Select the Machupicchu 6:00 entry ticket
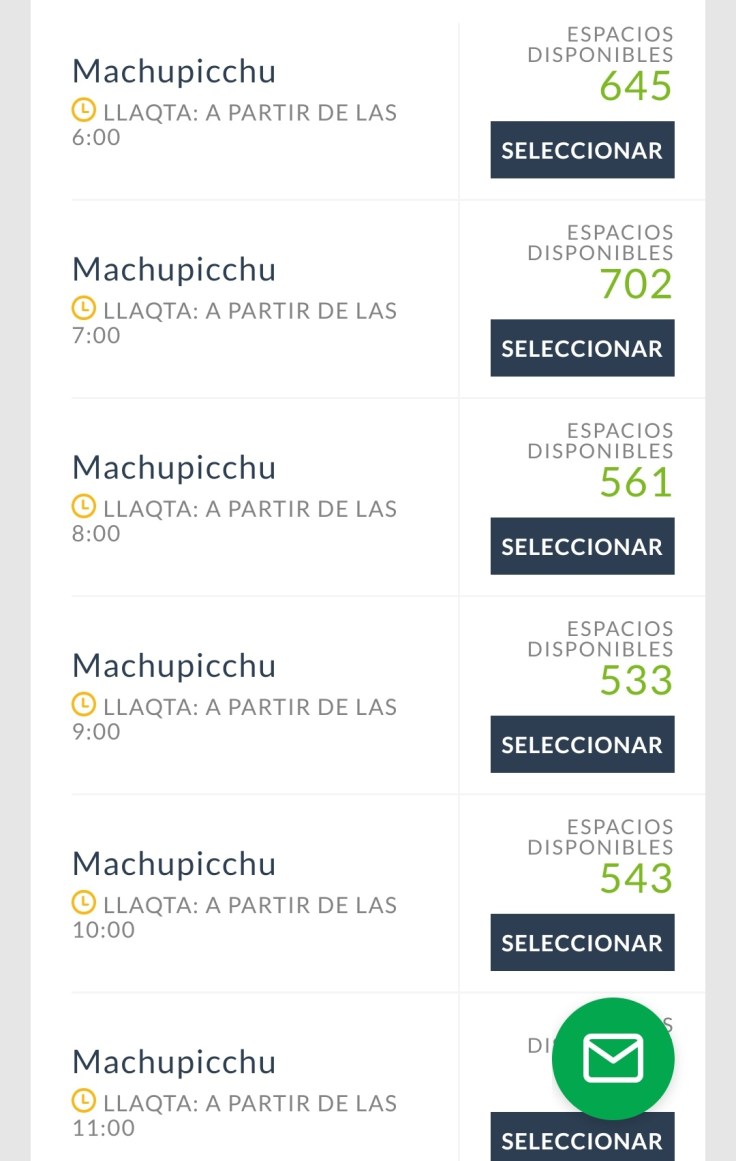Image resolution: width=736 pixels, height=1161 pixels. tap(581, 149)
